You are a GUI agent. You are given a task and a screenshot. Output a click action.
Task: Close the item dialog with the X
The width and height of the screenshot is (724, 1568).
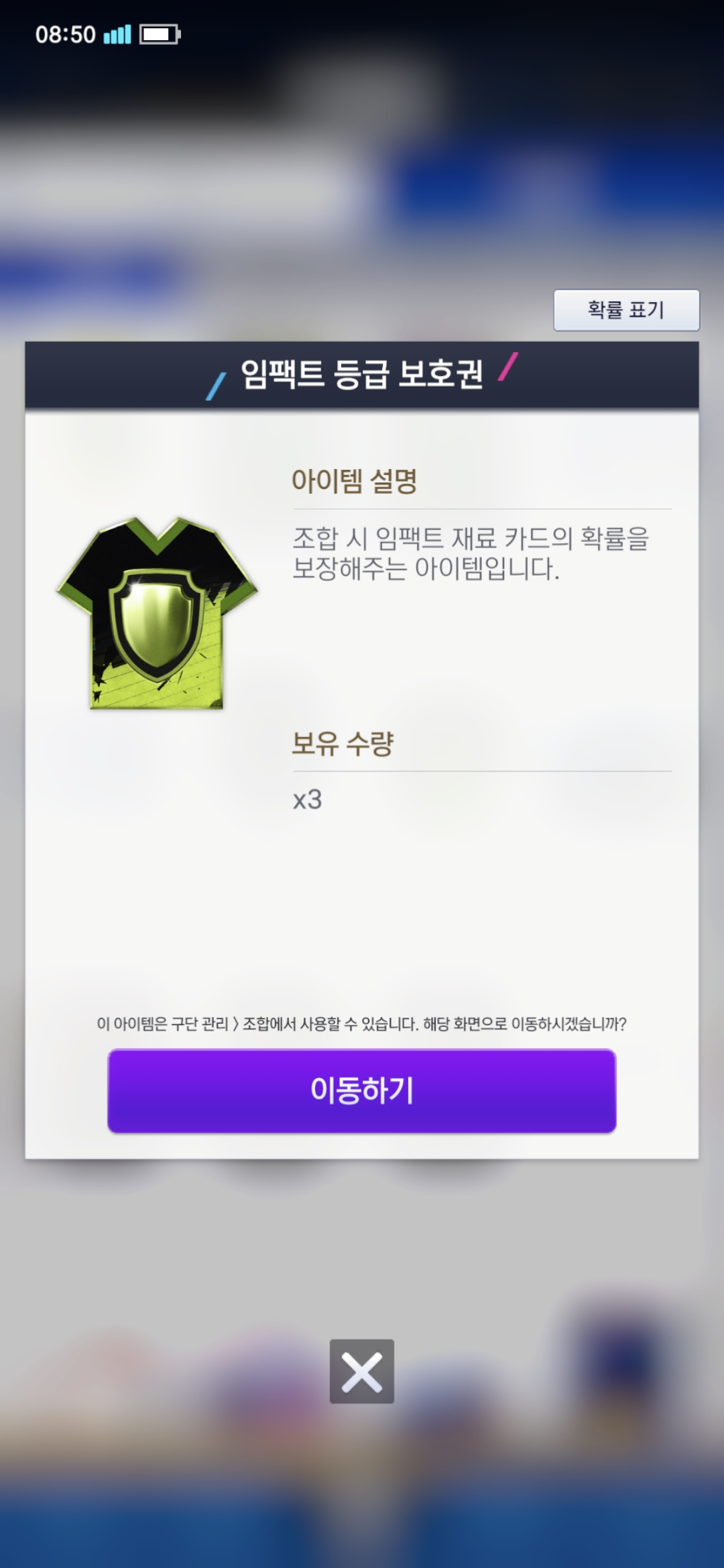(362, 1371)
